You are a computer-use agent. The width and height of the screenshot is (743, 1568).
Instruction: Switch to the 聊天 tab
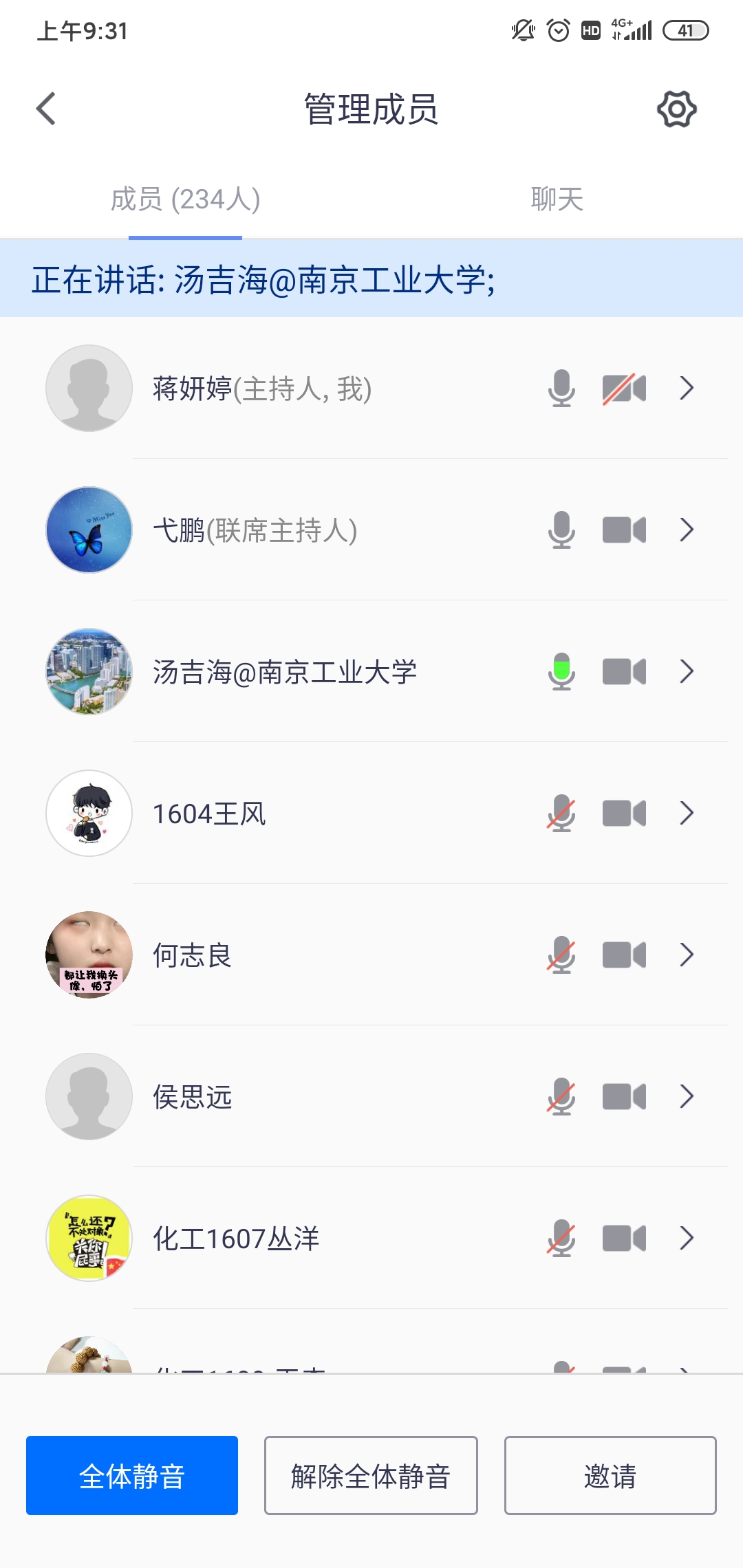click(557, 199)
